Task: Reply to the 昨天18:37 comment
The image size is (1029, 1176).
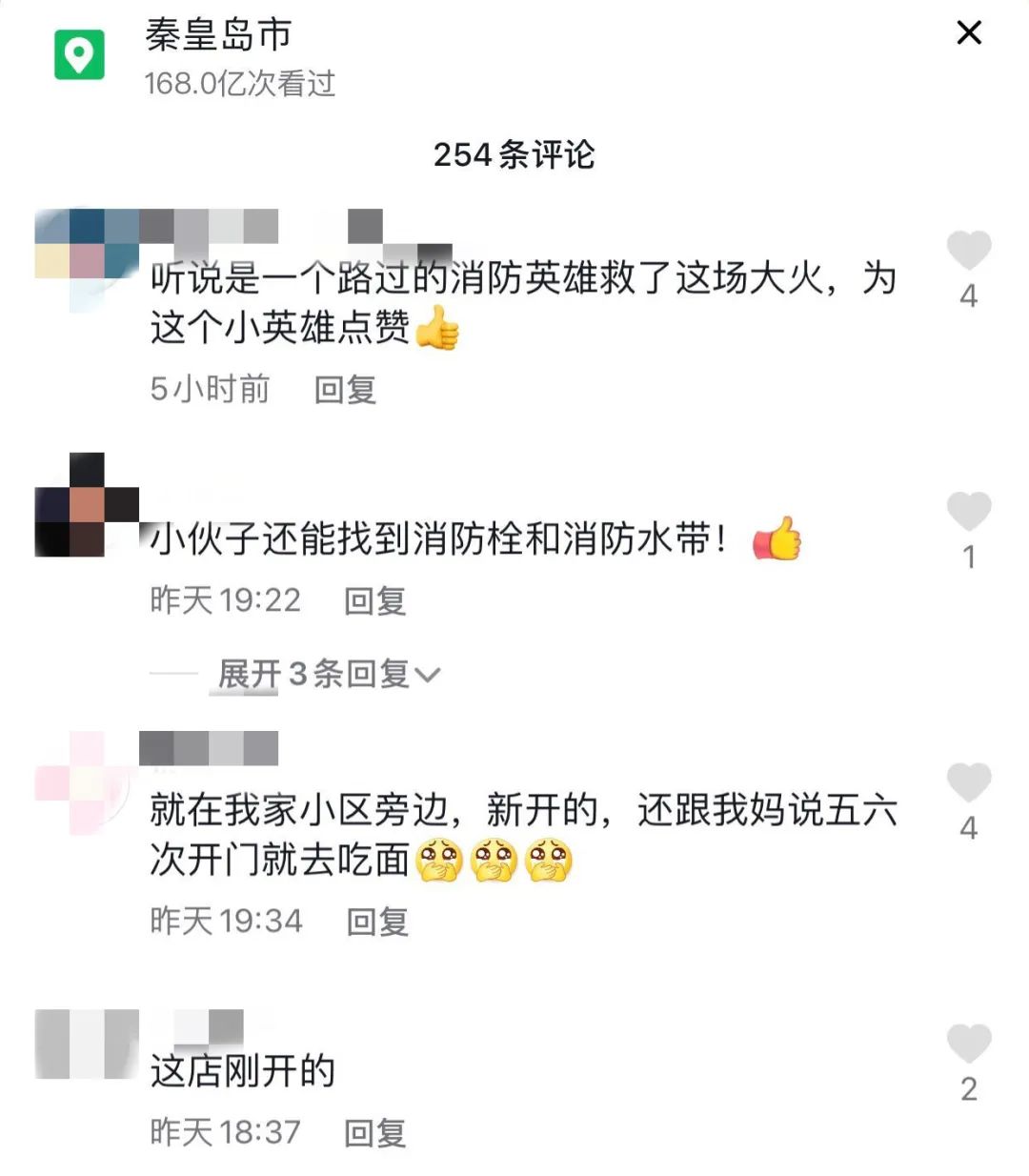Action: pos(374,1133)
